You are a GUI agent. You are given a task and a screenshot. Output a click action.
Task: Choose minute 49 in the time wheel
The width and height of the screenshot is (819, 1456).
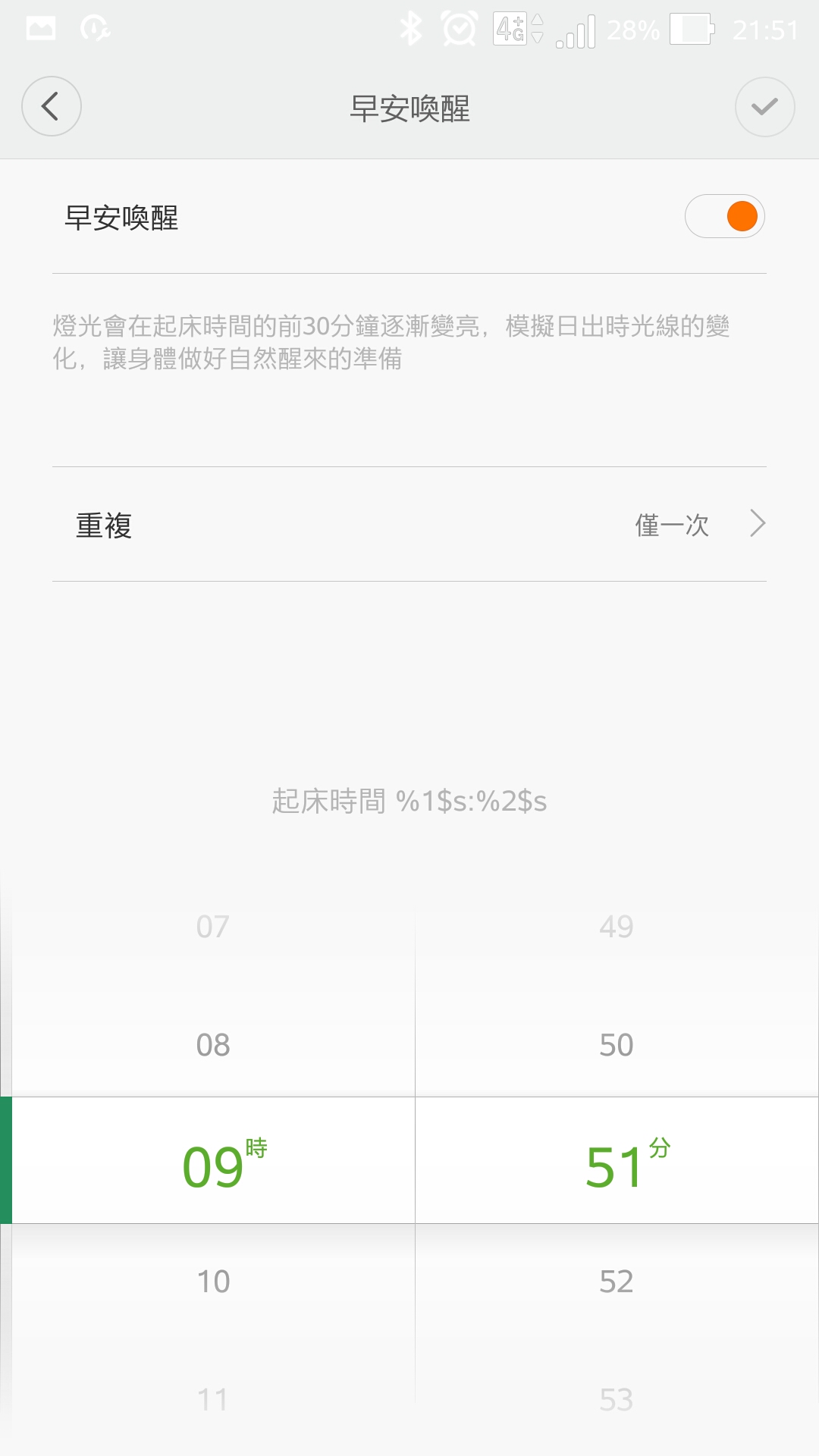click(616, 927)
